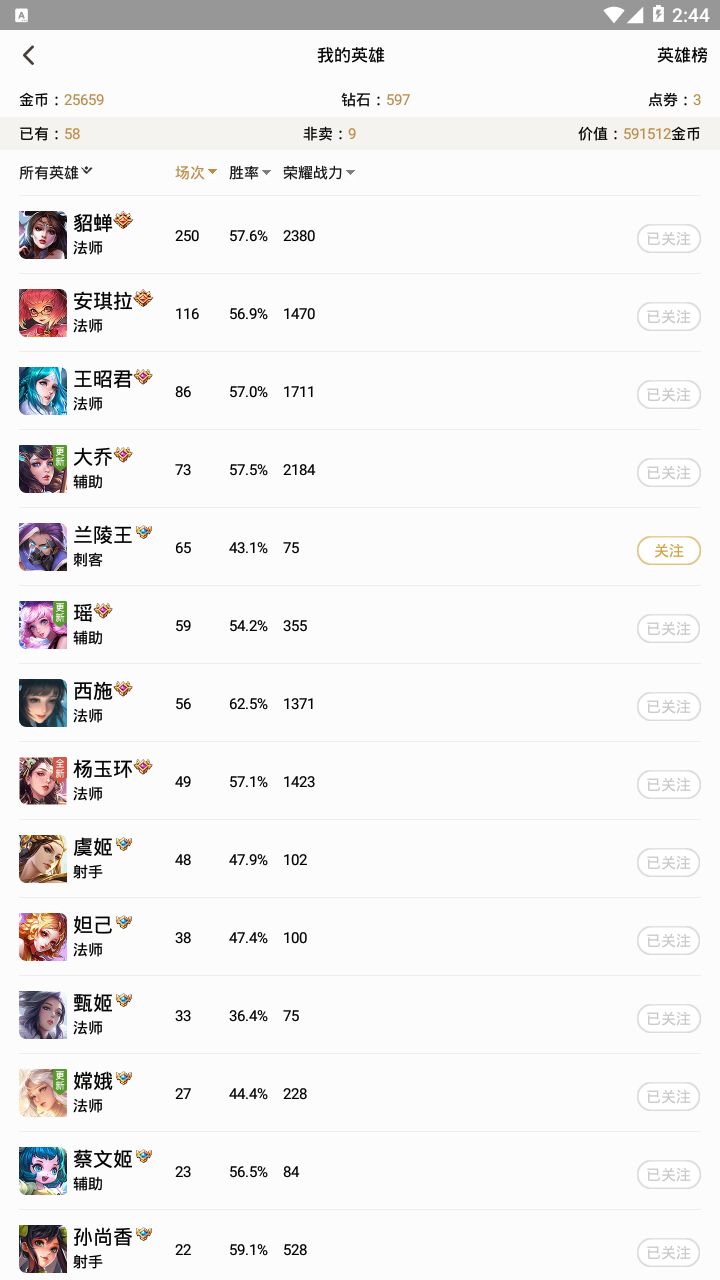Expand the 所有英雄 filter dropdown

[x=56, y=172]
